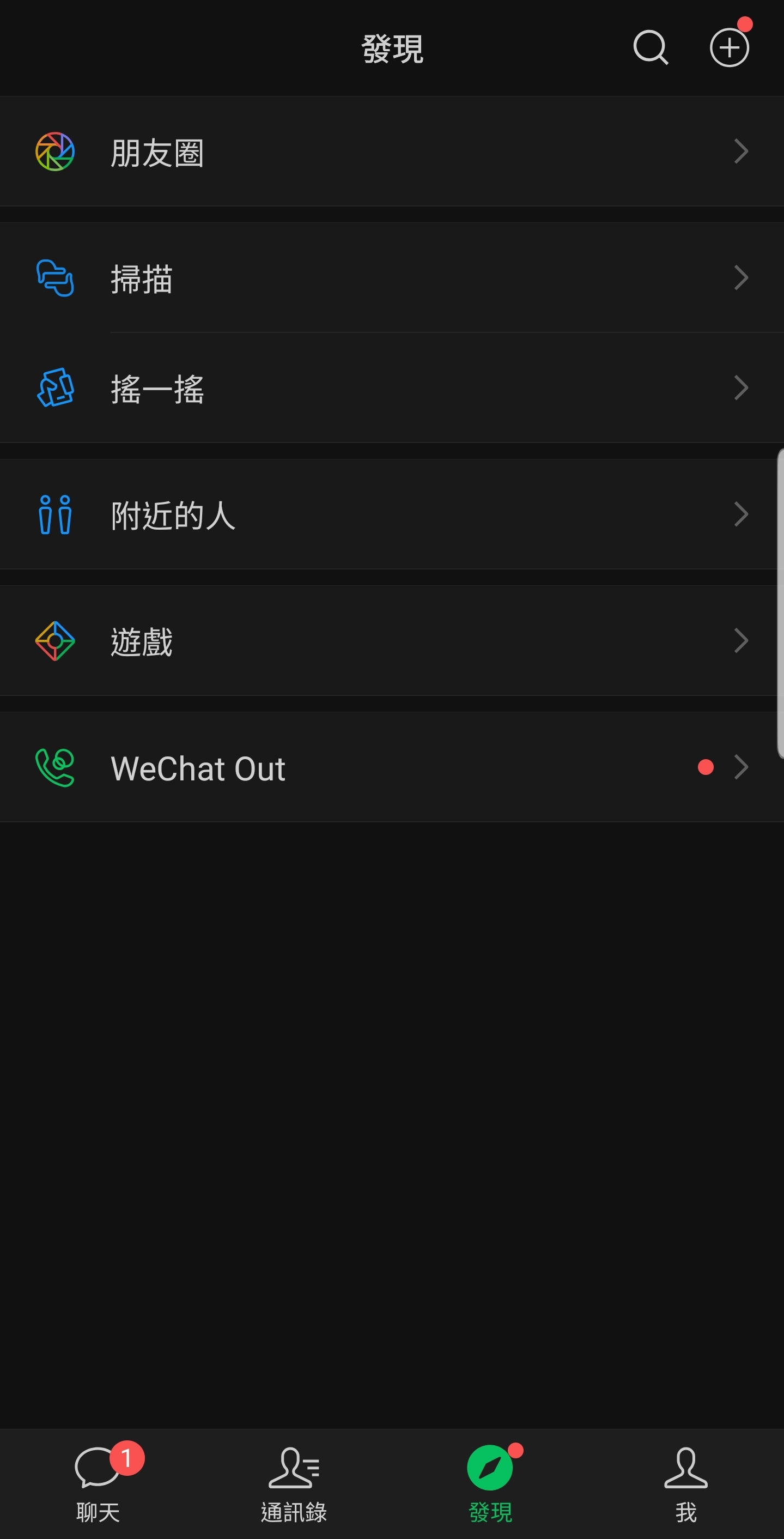784x1539 pixels.
Task: Switch to the 我 profile tab
Action: coord(686,1484)
